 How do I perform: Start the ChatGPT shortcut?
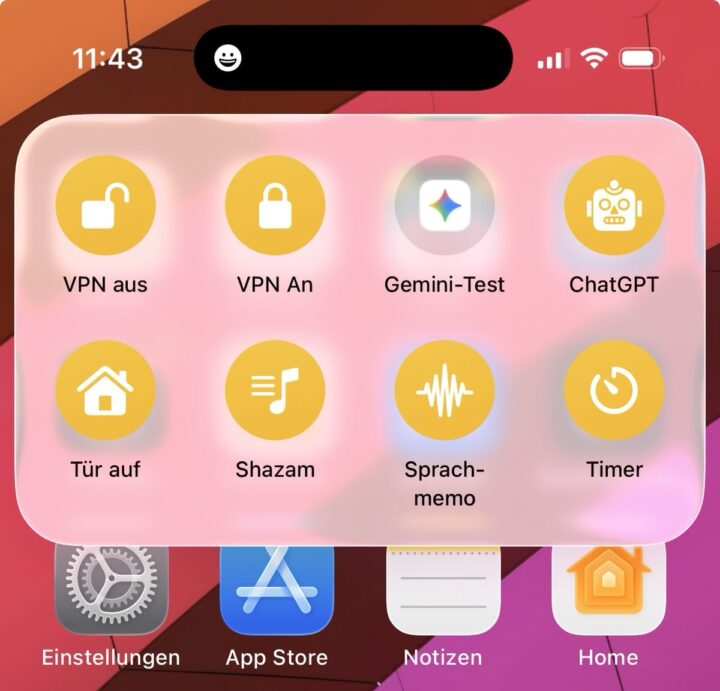point(614,206)
